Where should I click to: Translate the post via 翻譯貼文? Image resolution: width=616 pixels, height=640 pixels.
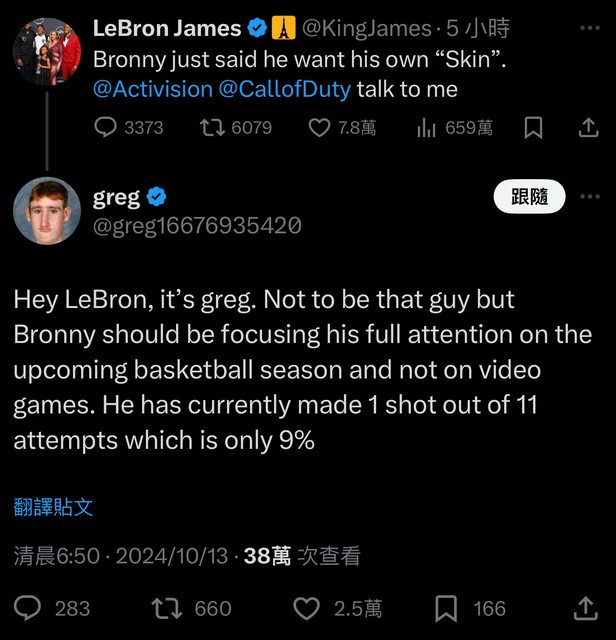[x=53, y=506]
